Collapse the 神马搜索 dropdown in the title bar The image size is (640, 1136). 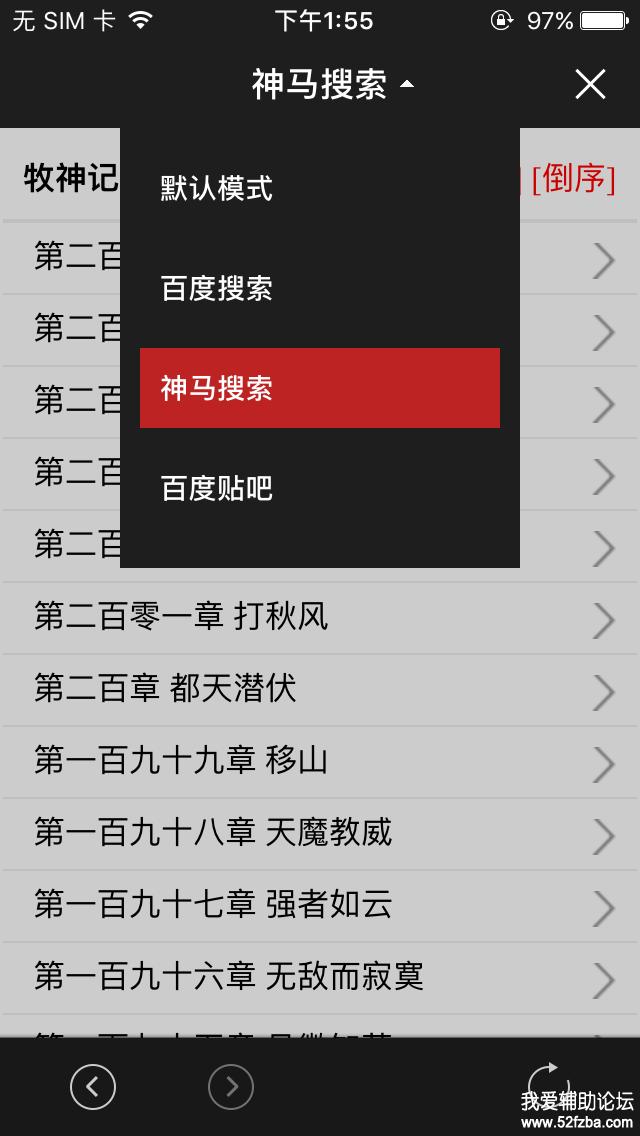click(332, 85)
